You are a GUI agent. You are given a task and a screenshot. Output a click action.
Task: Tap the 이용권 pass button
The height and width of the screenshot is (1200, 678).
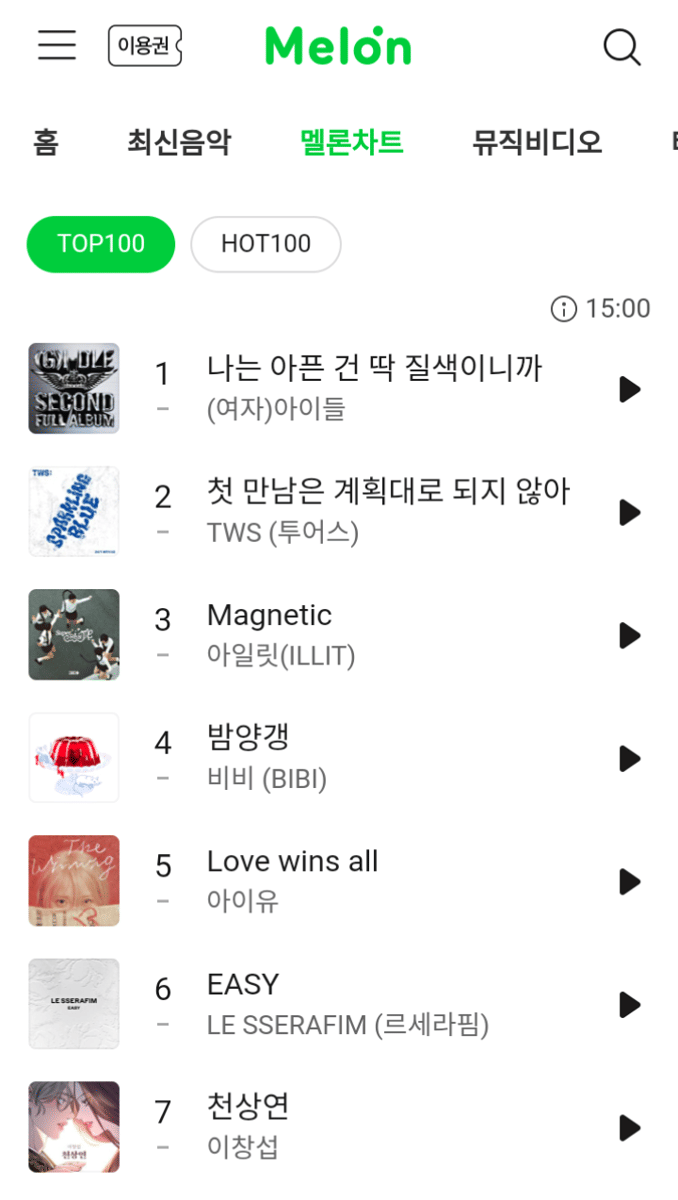[x=144, y=46]
